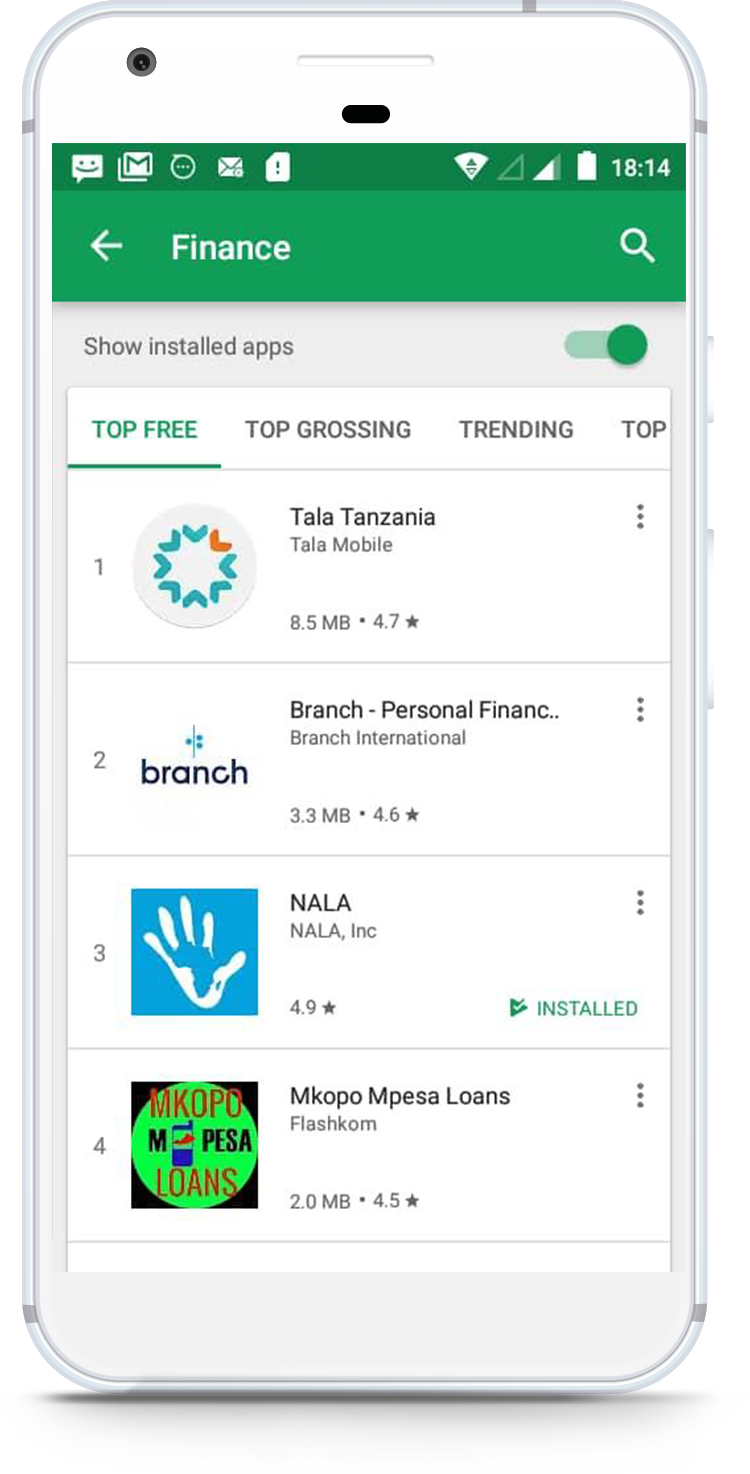Screen dimensions: 750x1474
Task: Switch to the Trending tab
Action: tap(516, 430)
